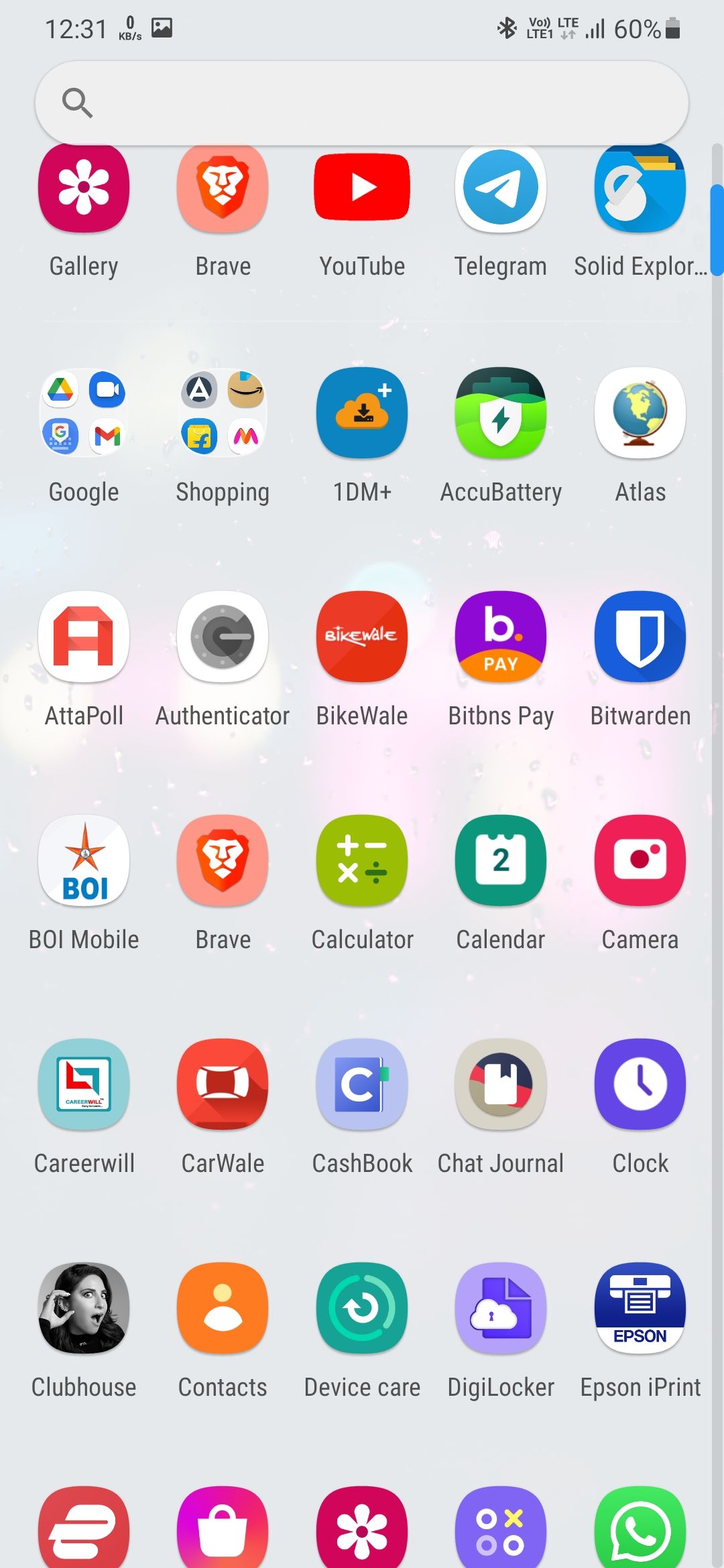Launch Solid Explorer
The height and width of the screenshot is (1568, 724).
pos(640,188)
